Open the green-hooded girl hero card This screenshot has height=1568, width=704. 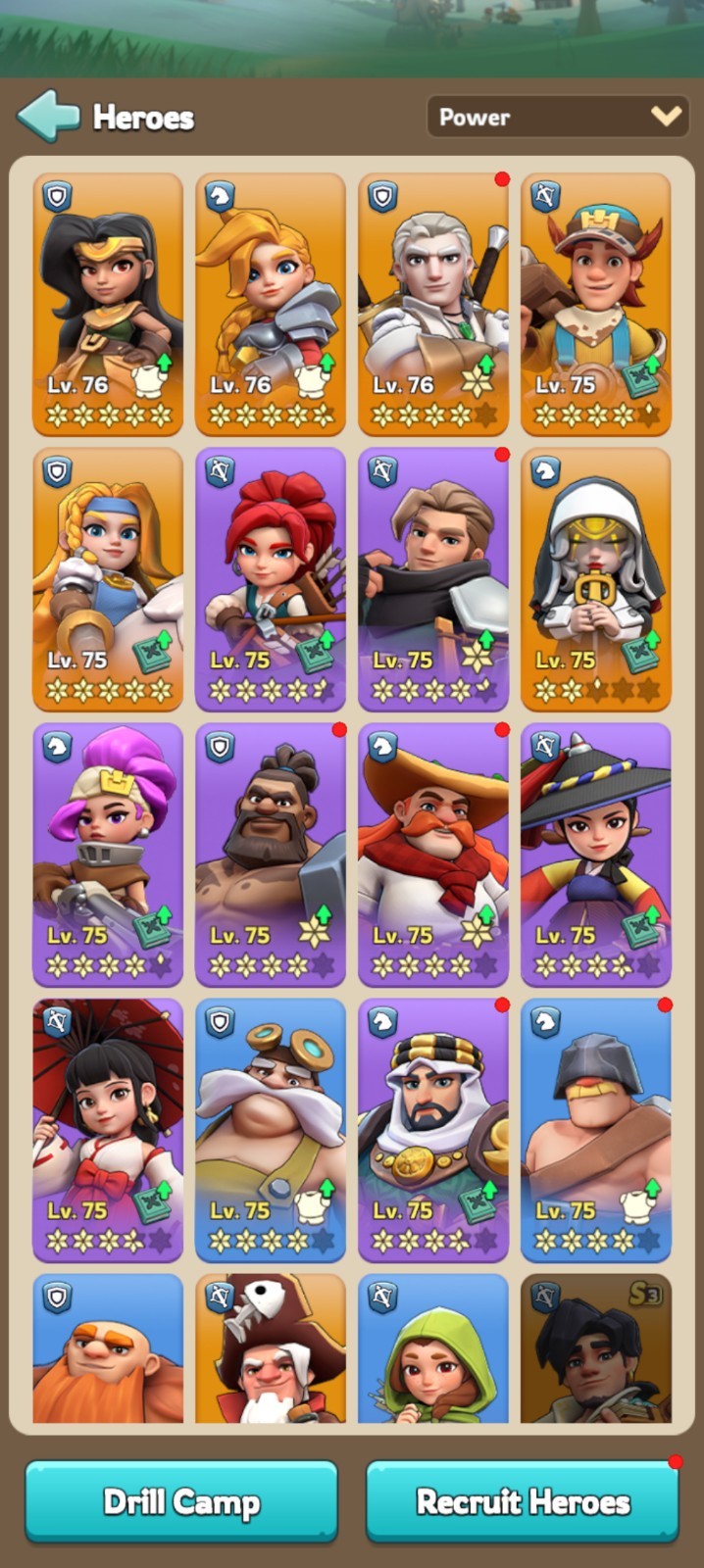click(433, 1348)
